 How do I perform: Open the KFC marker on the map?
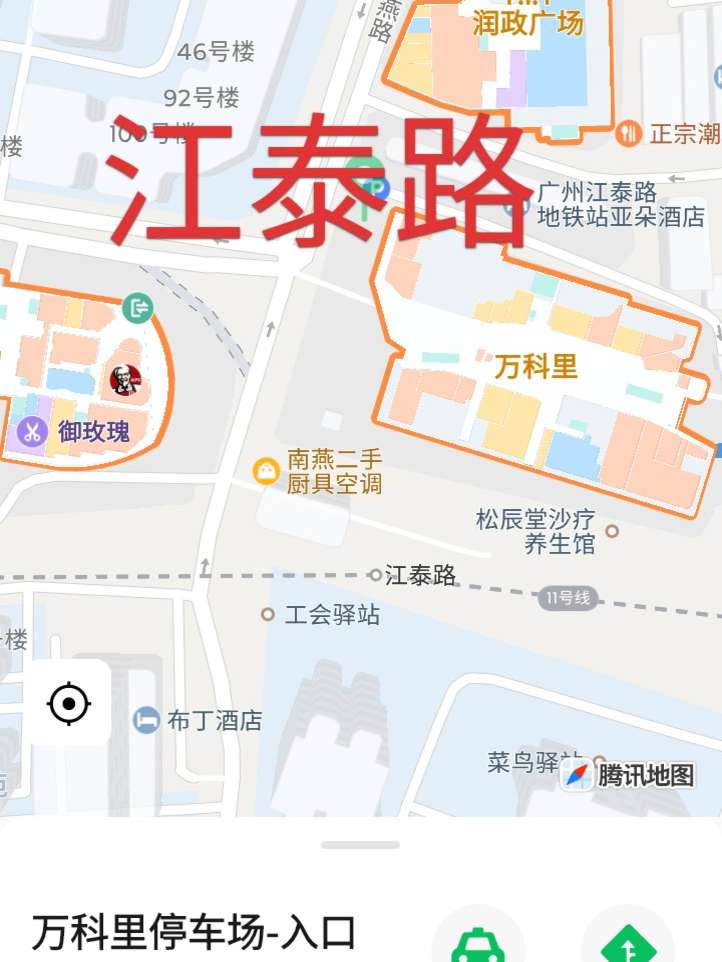tap(125, 380)
